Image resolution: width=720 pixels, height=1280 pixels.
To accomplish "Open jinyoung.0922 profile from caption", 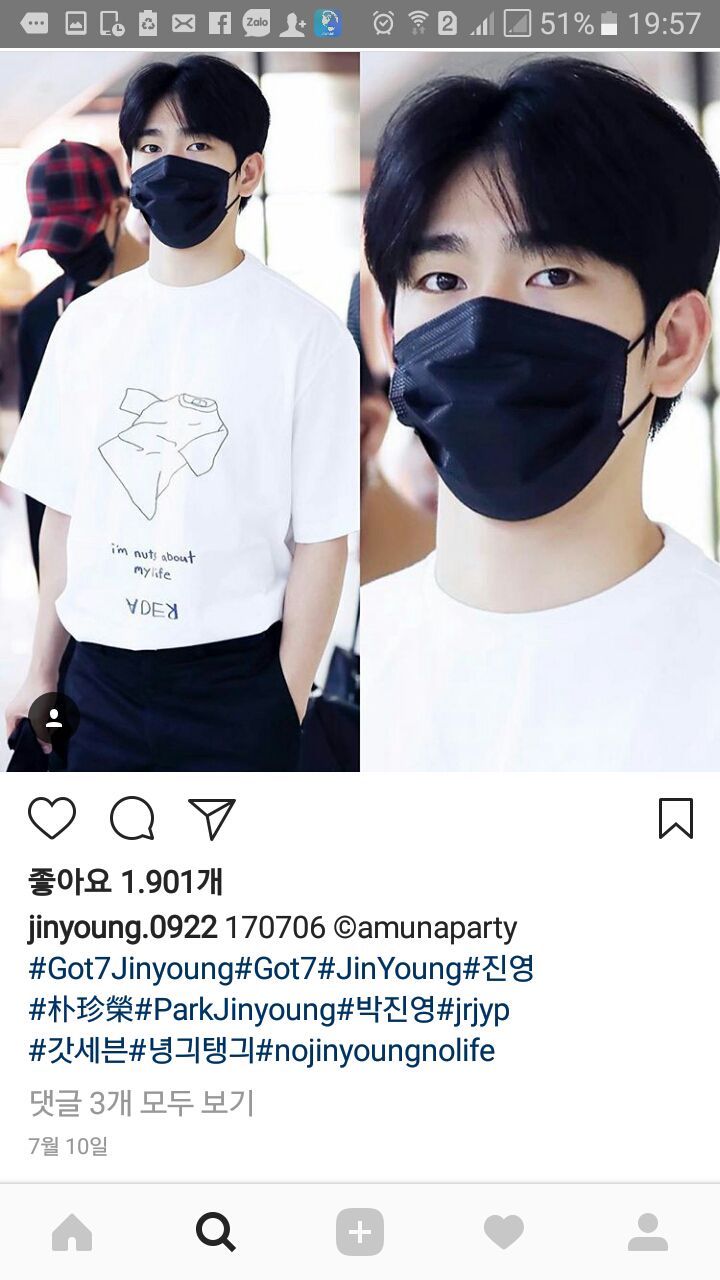I will (122, 928).
